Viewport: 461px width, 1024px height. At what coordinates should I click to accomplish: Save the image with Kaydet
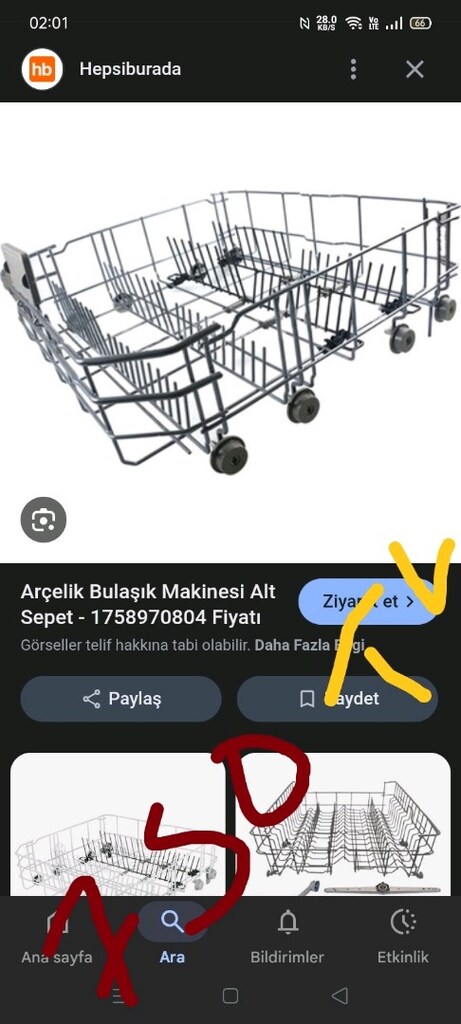tap(338, 699)
